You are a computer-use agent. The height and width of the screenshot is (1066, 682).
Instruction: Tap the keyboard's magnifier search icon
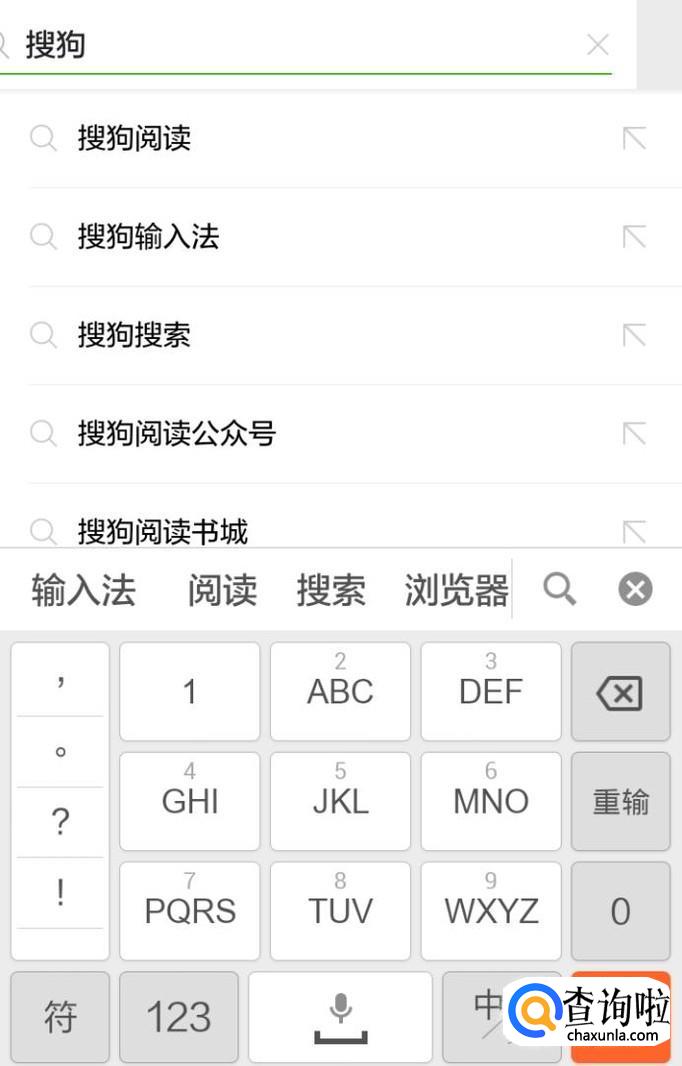[560, 589]
